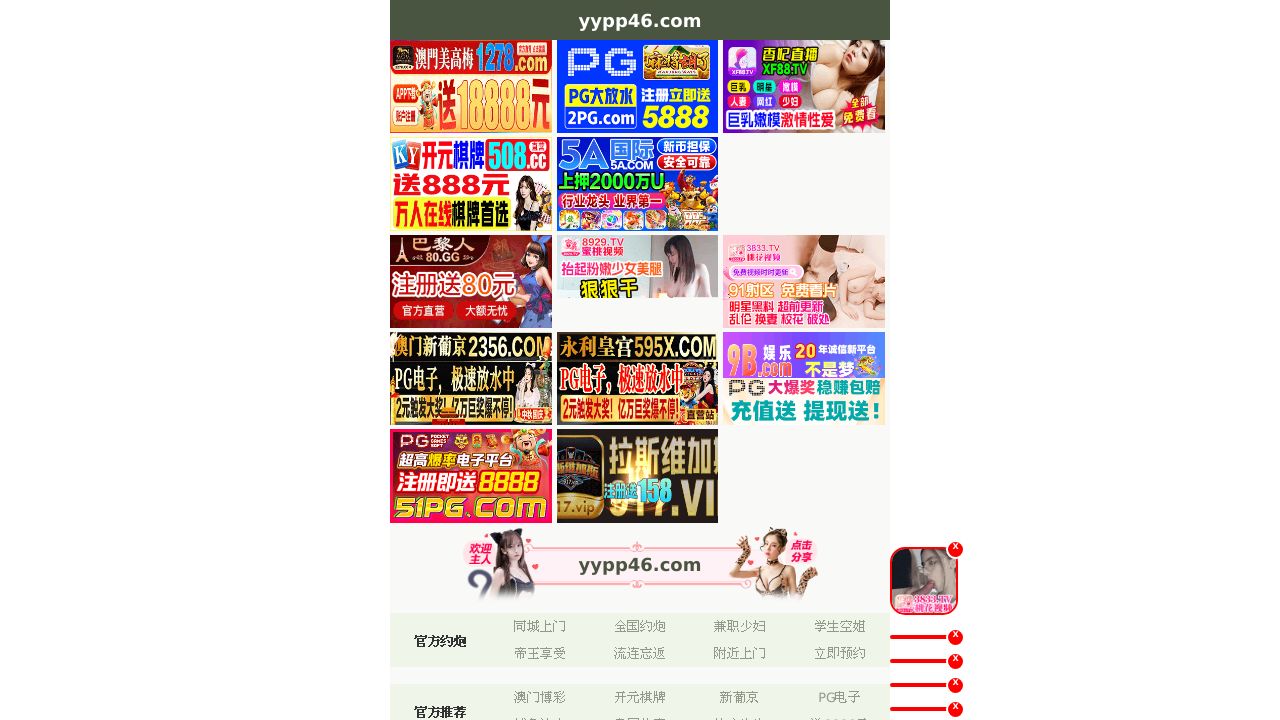Open the 全国约炮 link
This screenshot has width=1280, height=720.
coord(640,626)
